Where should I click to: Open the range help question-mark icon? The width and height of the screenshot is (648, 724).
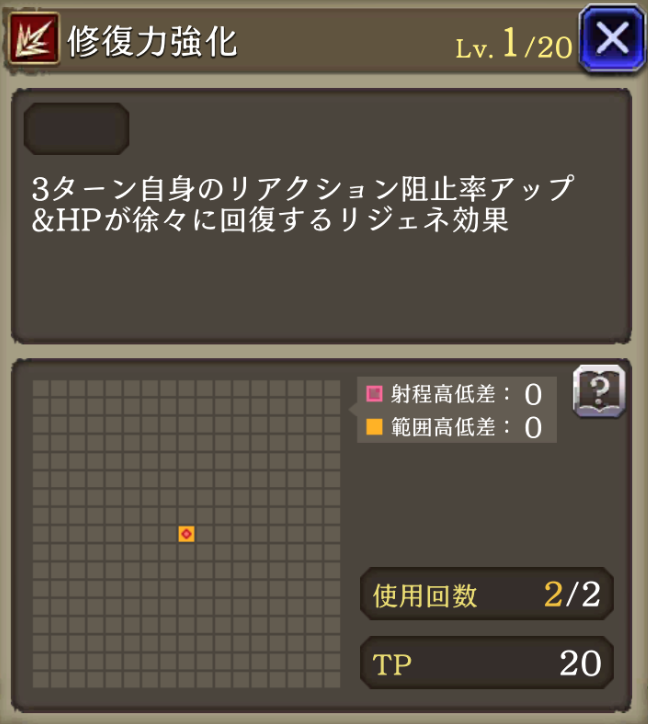tap(597, 389)
